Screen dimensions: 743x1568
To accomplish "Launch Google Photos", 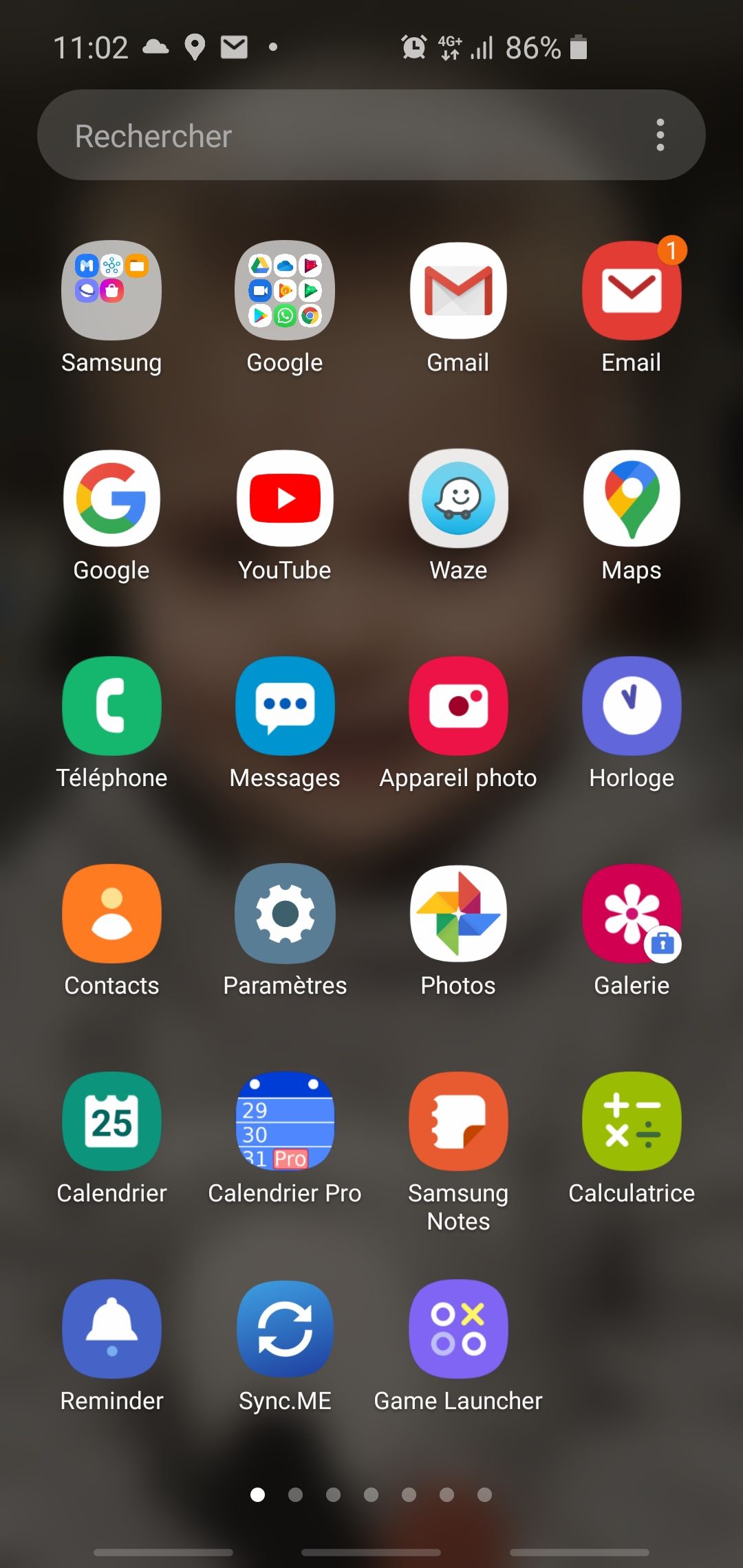I will 457,913.
